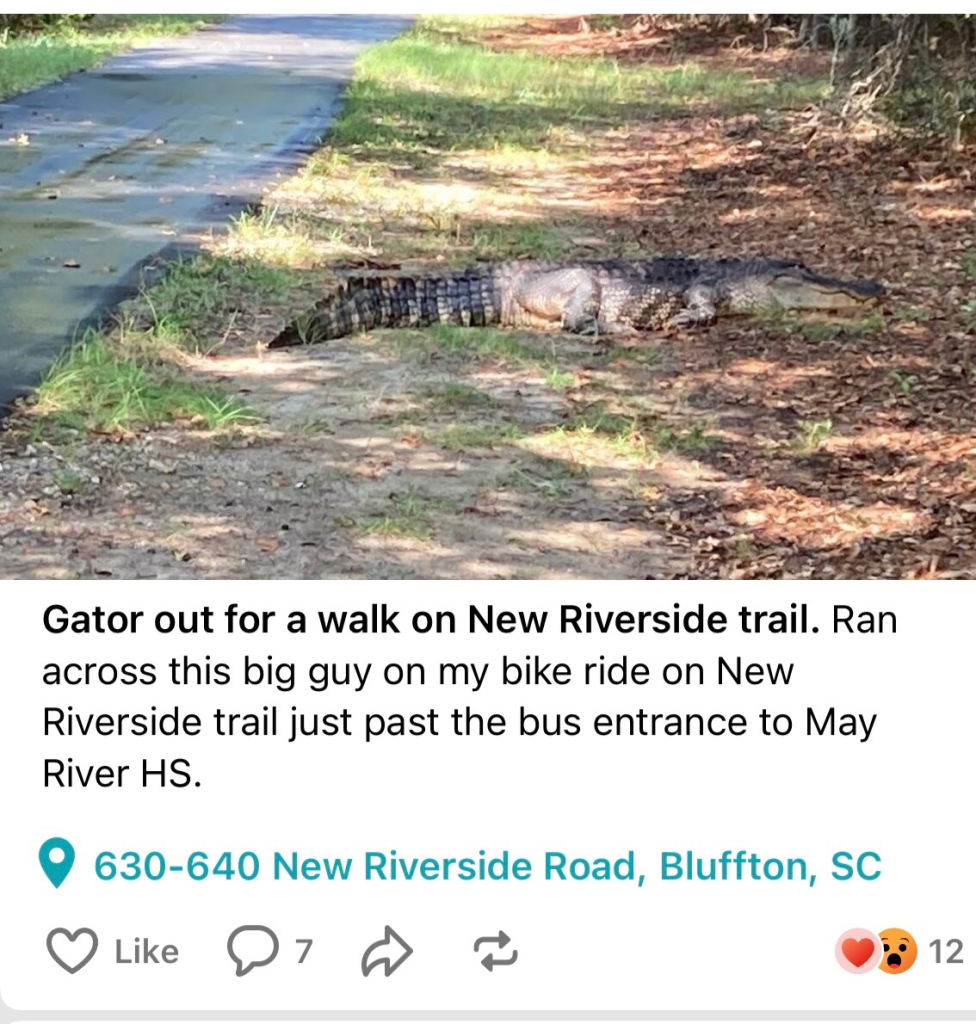This screenshot has width=976, height=1024.
Task: Open the alligator photo full screen
Action: tap(488, 295)
